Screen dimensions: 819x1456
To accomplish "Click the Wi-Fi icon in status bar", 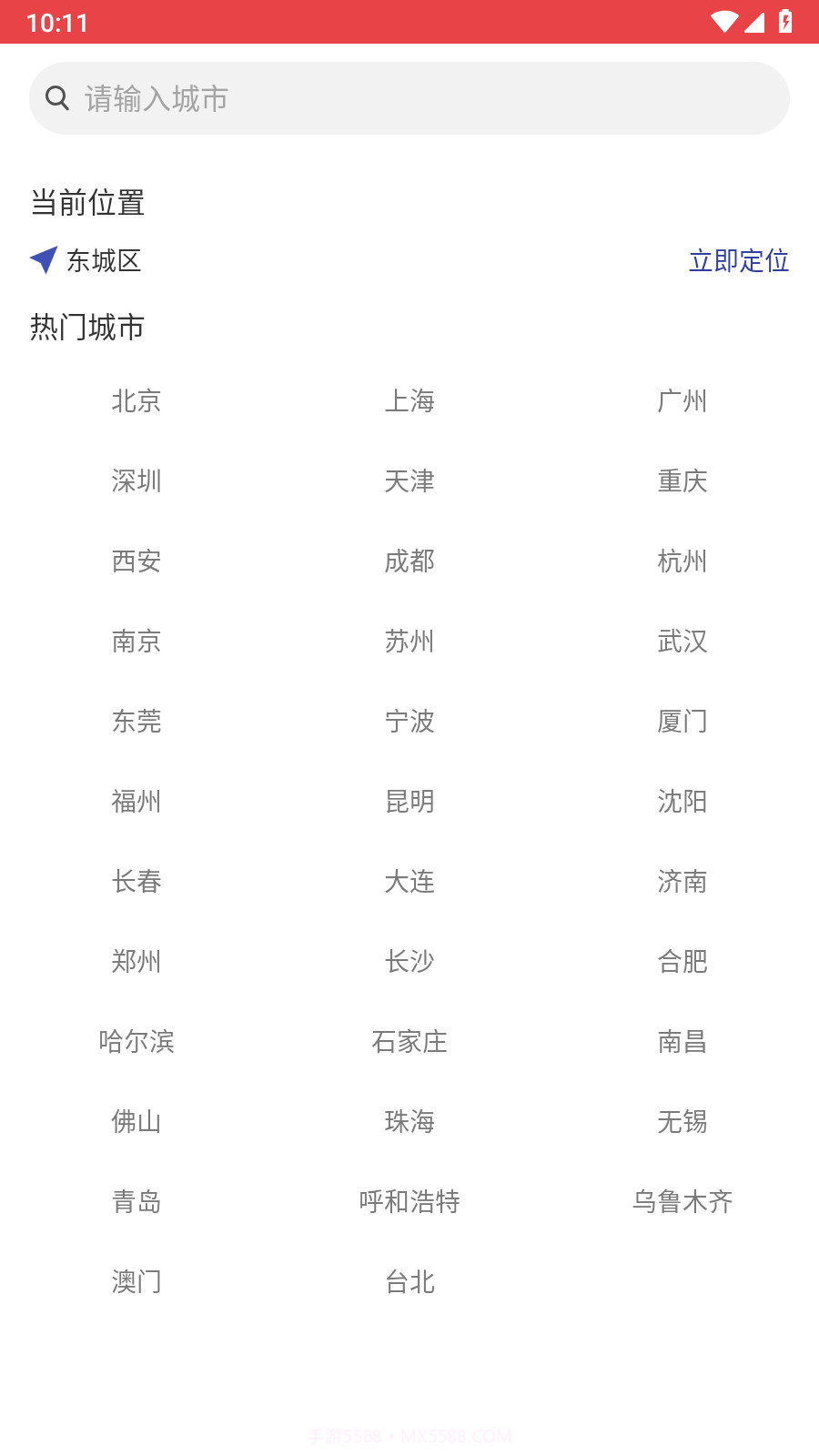I will pos(723,21).
